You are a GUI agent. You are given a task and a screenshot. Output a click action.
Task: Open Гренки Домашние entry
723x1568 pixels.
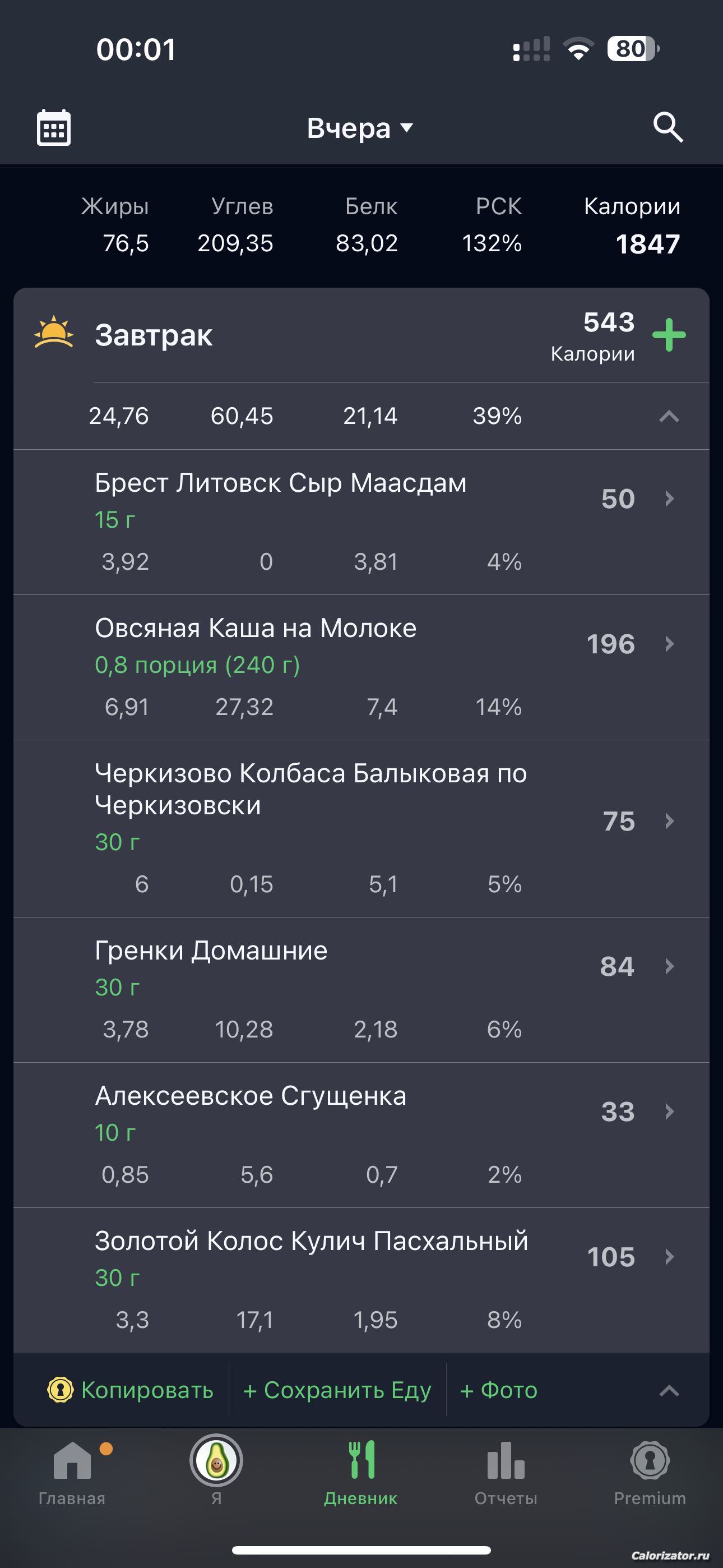[361, 990]
